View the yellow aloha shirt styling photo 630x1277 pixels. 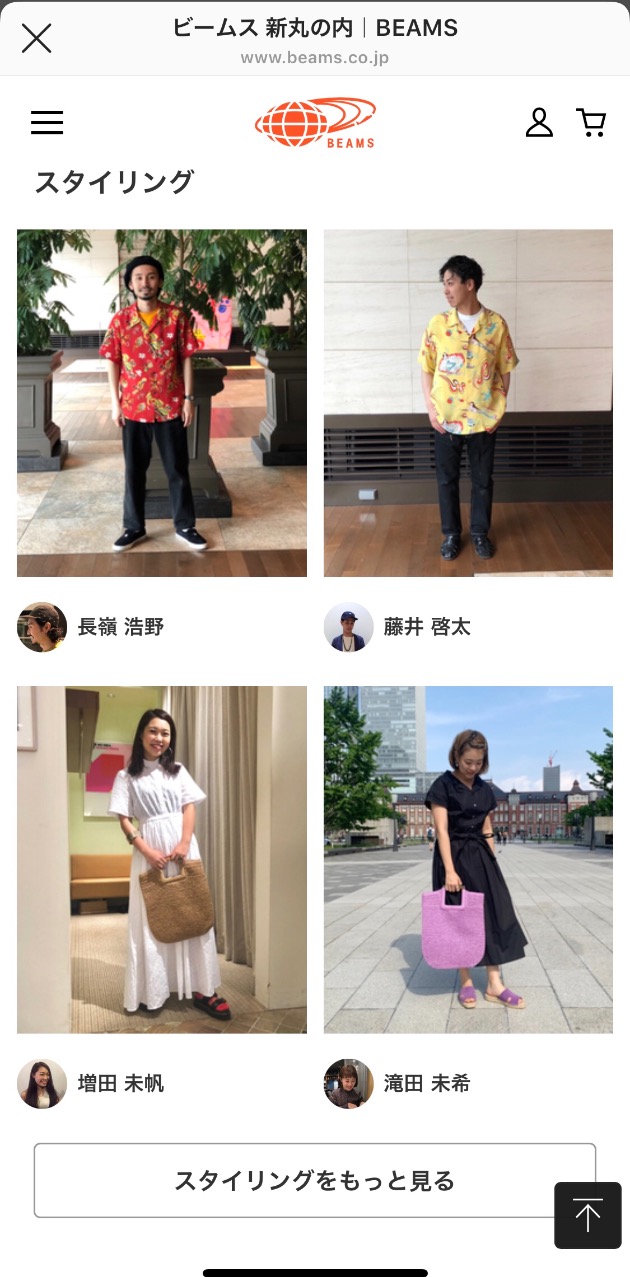point(468,403)
